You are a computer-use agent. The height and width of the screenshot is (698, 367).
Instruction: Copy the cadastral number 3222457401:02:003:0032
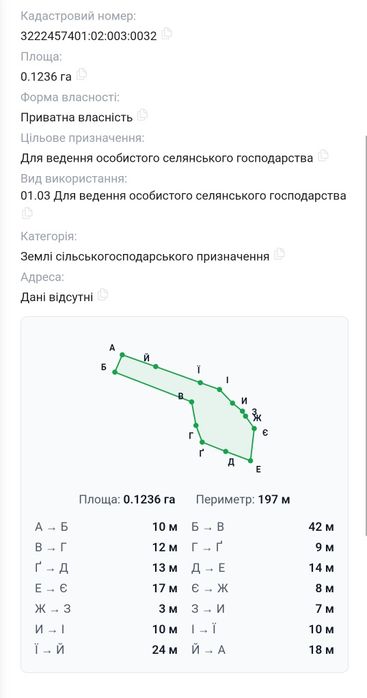[x=167, y=34]
